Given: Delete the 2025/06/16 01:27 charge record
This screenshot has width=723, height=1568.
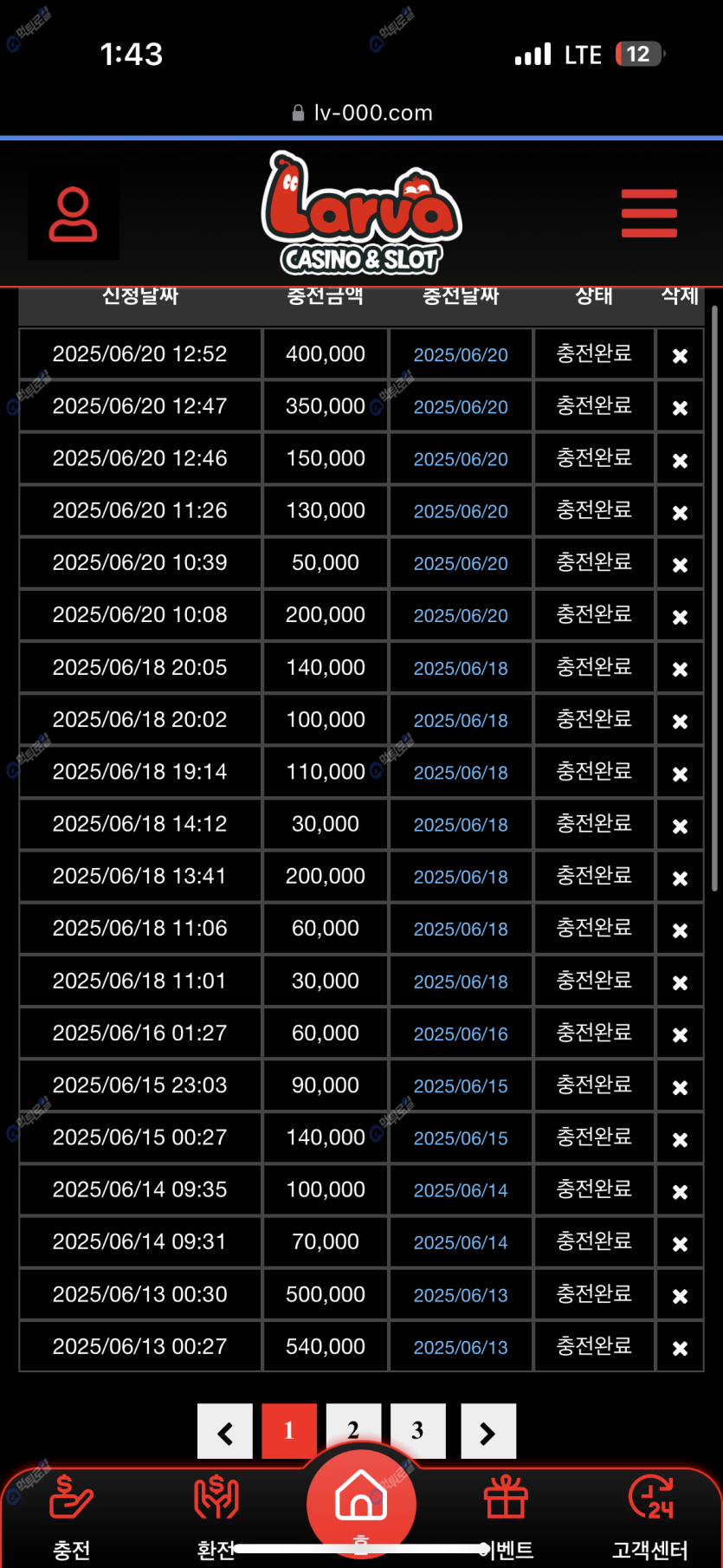Looking at the screenshot, I should click(x=680, y=1034).
